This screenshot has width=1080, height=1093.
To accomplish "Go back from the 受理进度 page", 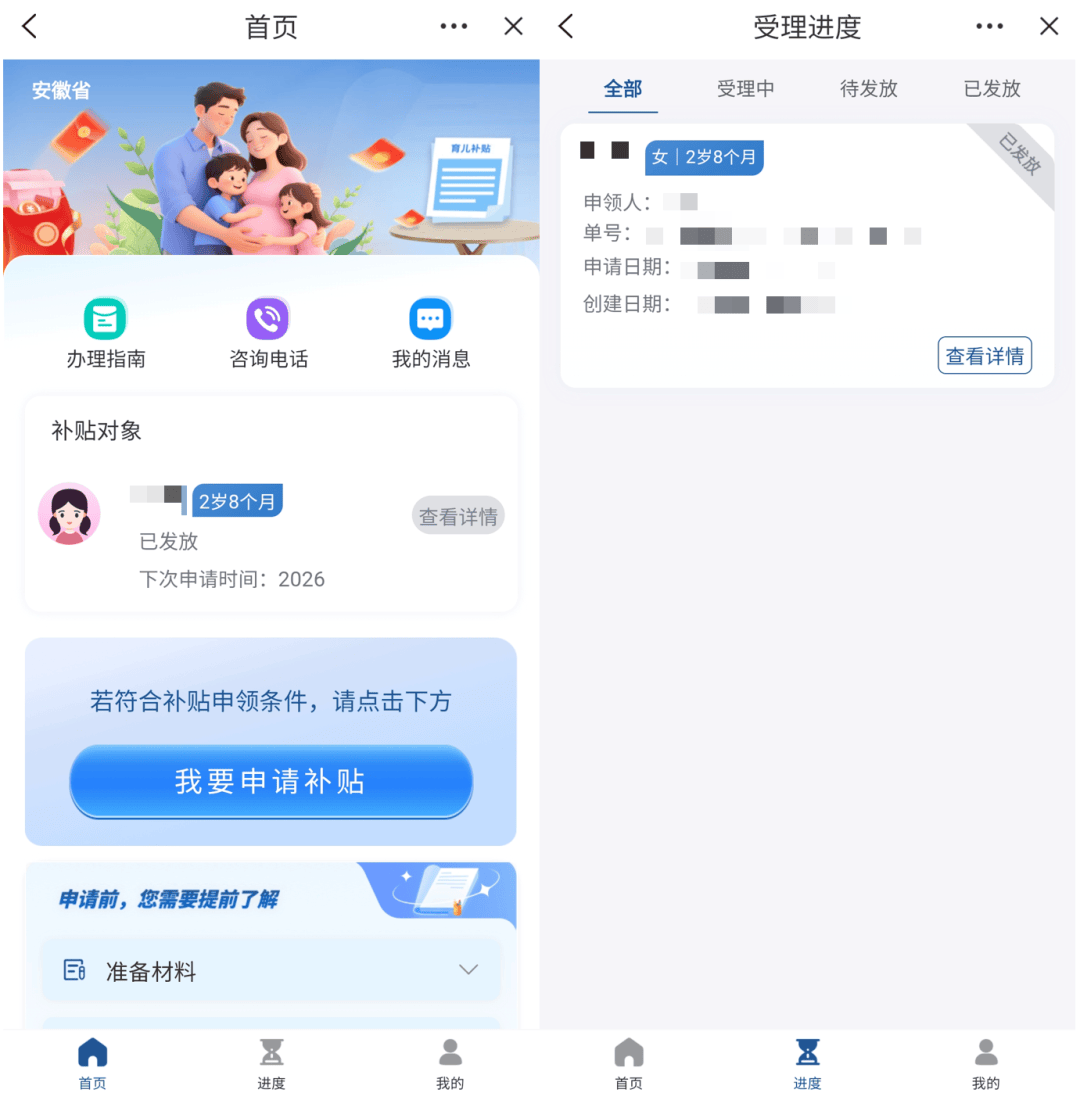I will tap(566, 26).
